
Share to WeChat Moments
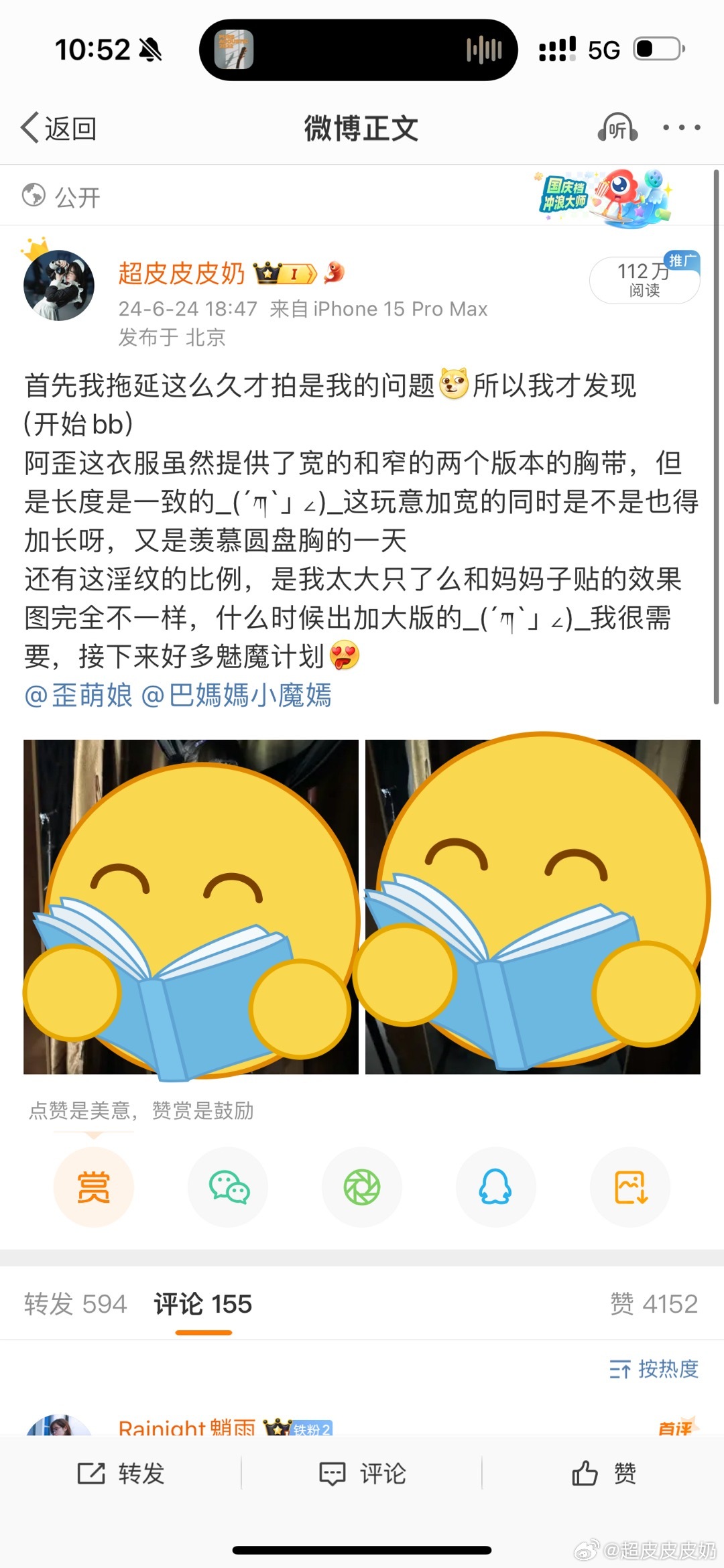coord(362,1187)
